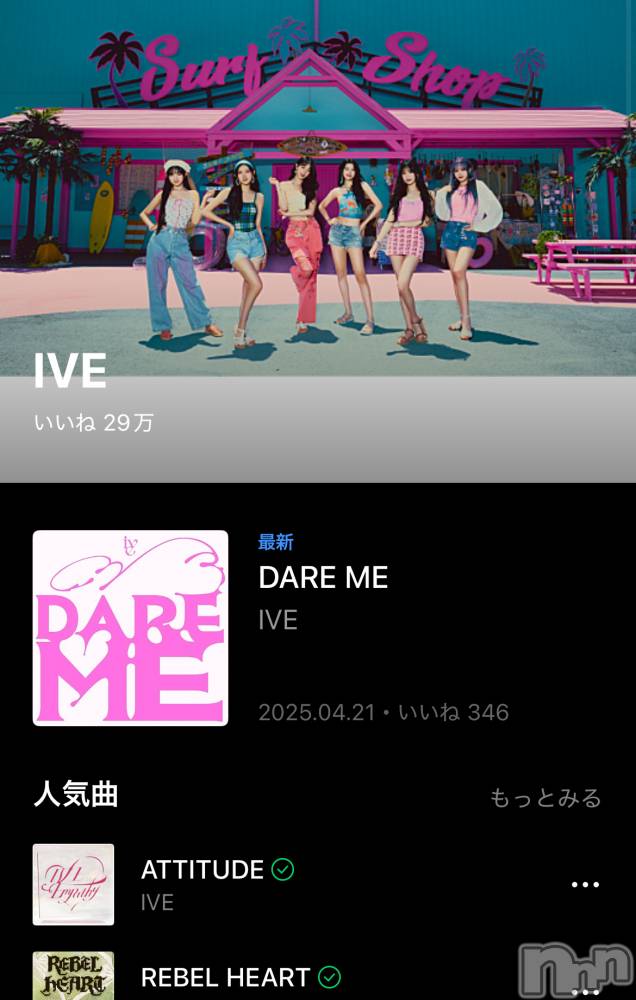Viewport: 636px width, 1000px height.
Task: Tap もっとみる to see more popular songs
Action: pyautogui.click(x=545, y=798)
